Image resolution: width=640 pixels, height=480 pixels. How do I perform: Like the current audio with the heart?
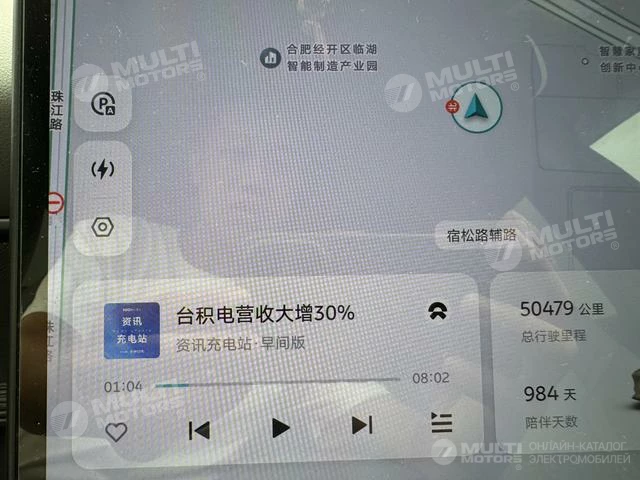(117, 432)
